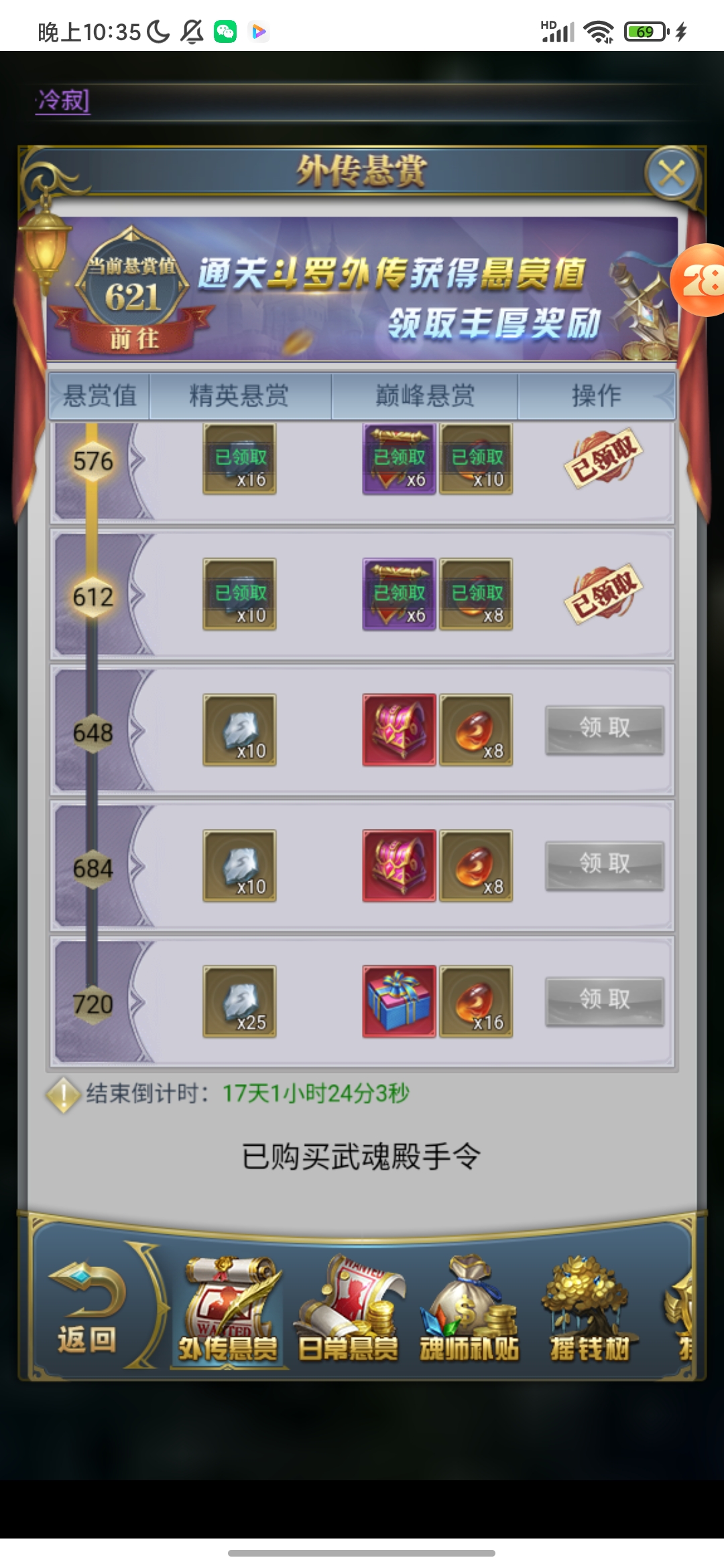724x1568 pixels.
Task: Claim the reward for bounty value 648
Action: tap(605, 729)
